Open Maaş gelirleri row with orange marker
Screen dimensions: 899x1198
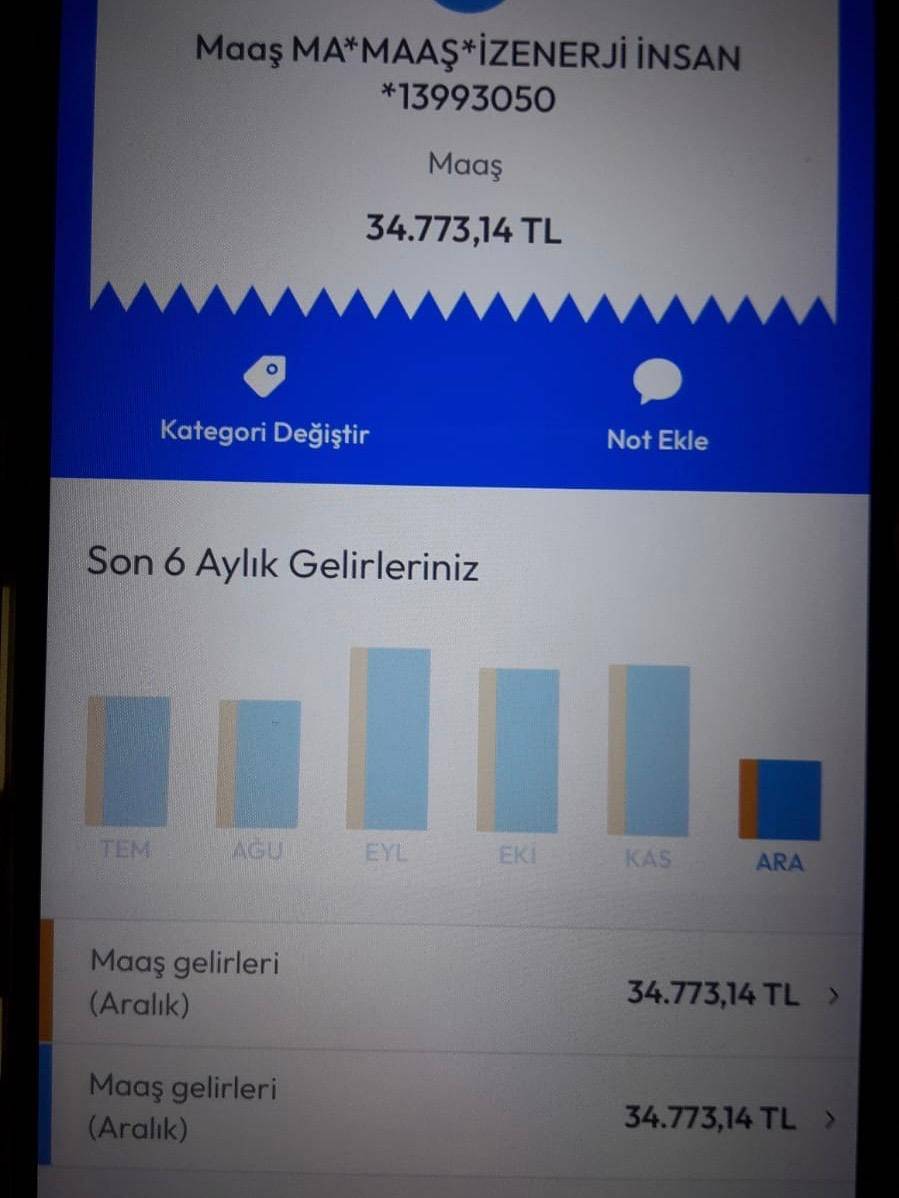(x=450, y=984)
